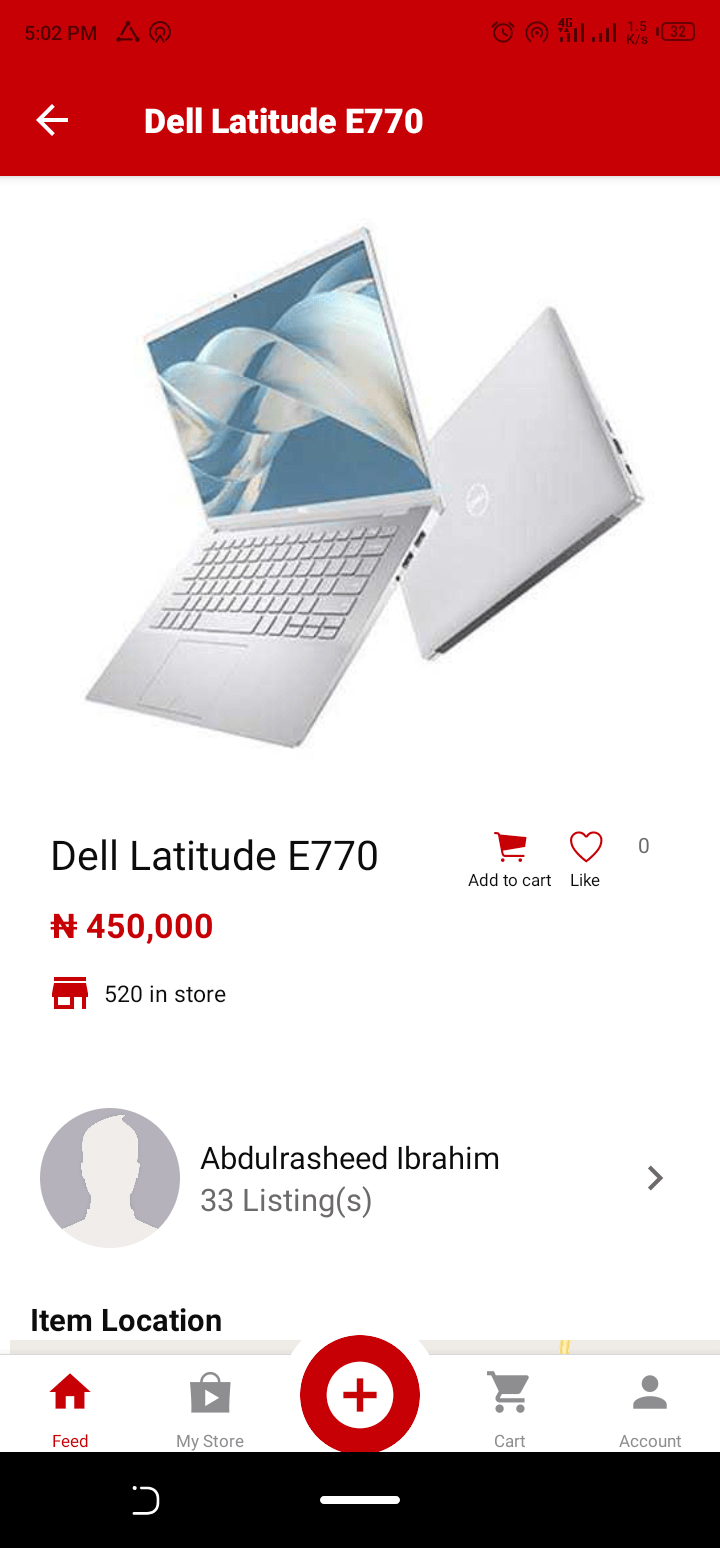Viewport: 720px width, 1548px height.
Task: Tap the system back button
Action: tap(146, 1500)
